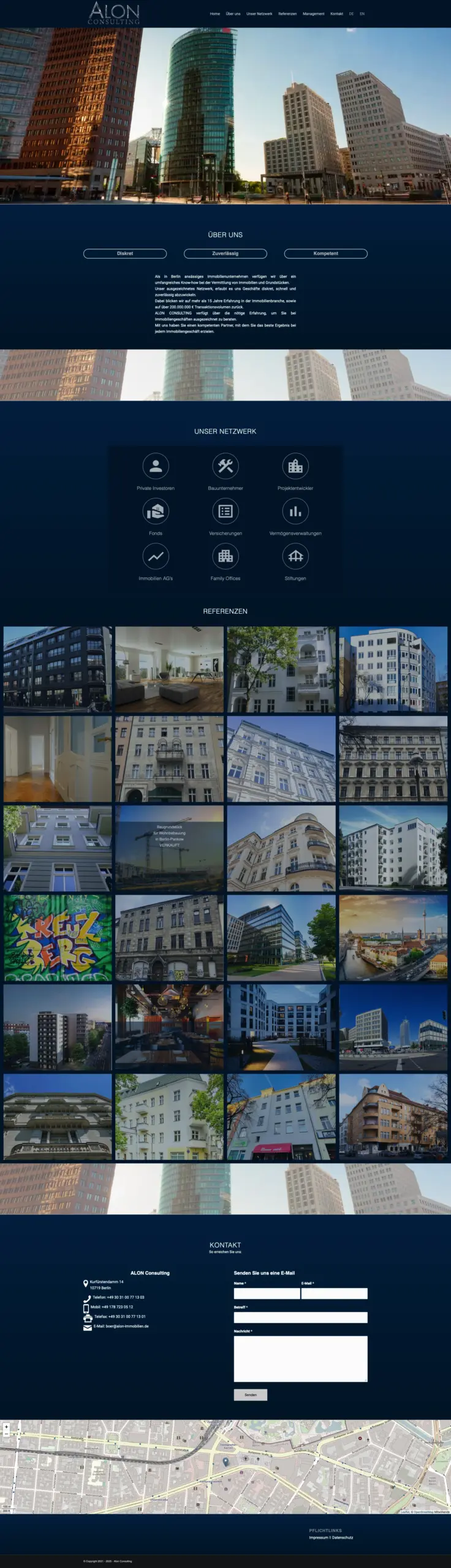This screenshot has height=1568, width=451.
Task: Go to Home in the top menu
Action: (214, 13)
